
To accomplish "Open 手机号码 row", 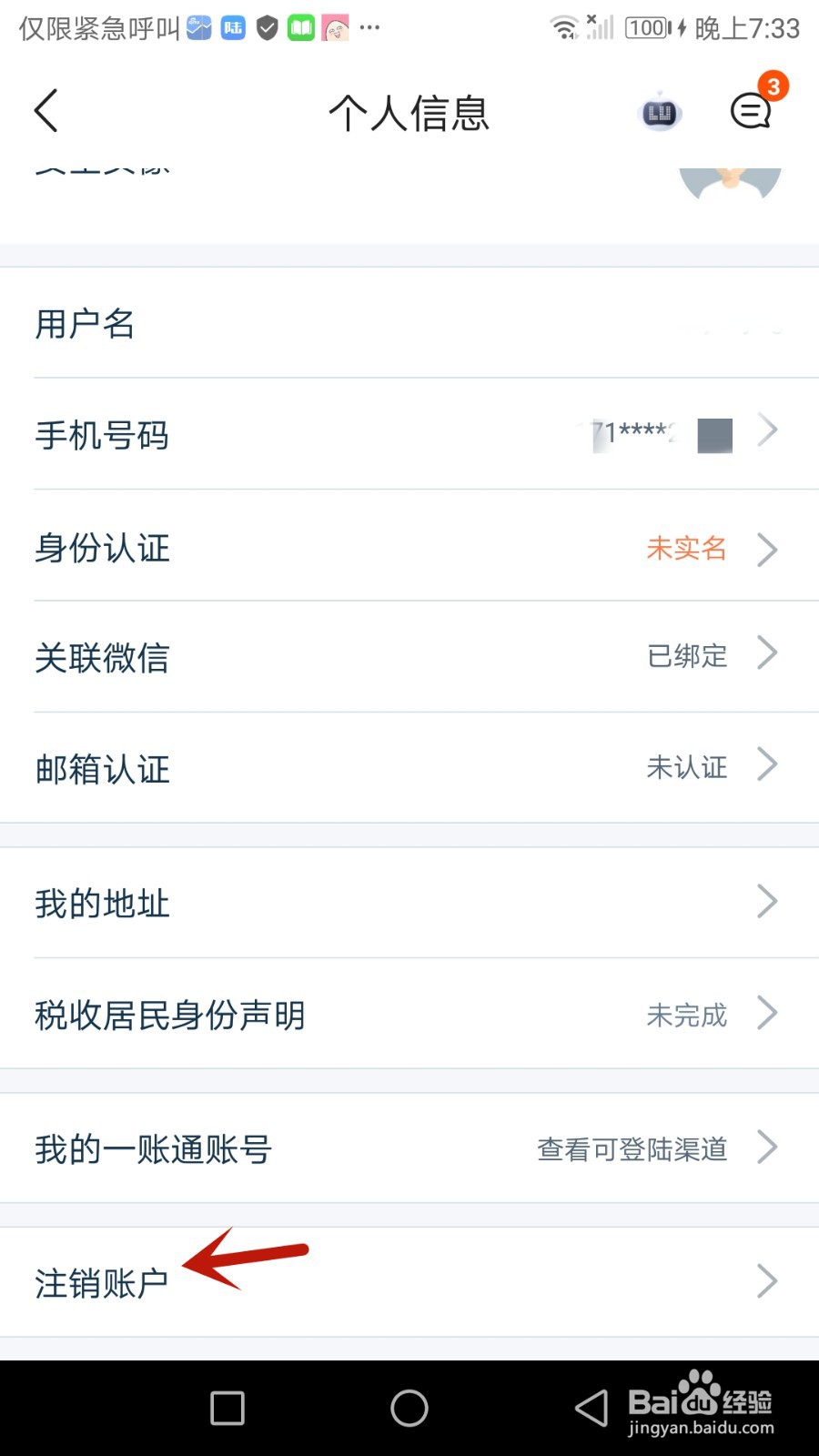I will pos(409,434).
